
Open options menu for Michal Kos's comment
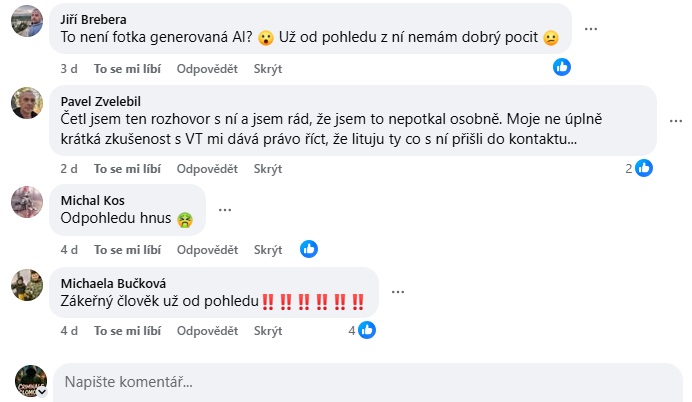[x=225, y=209]
